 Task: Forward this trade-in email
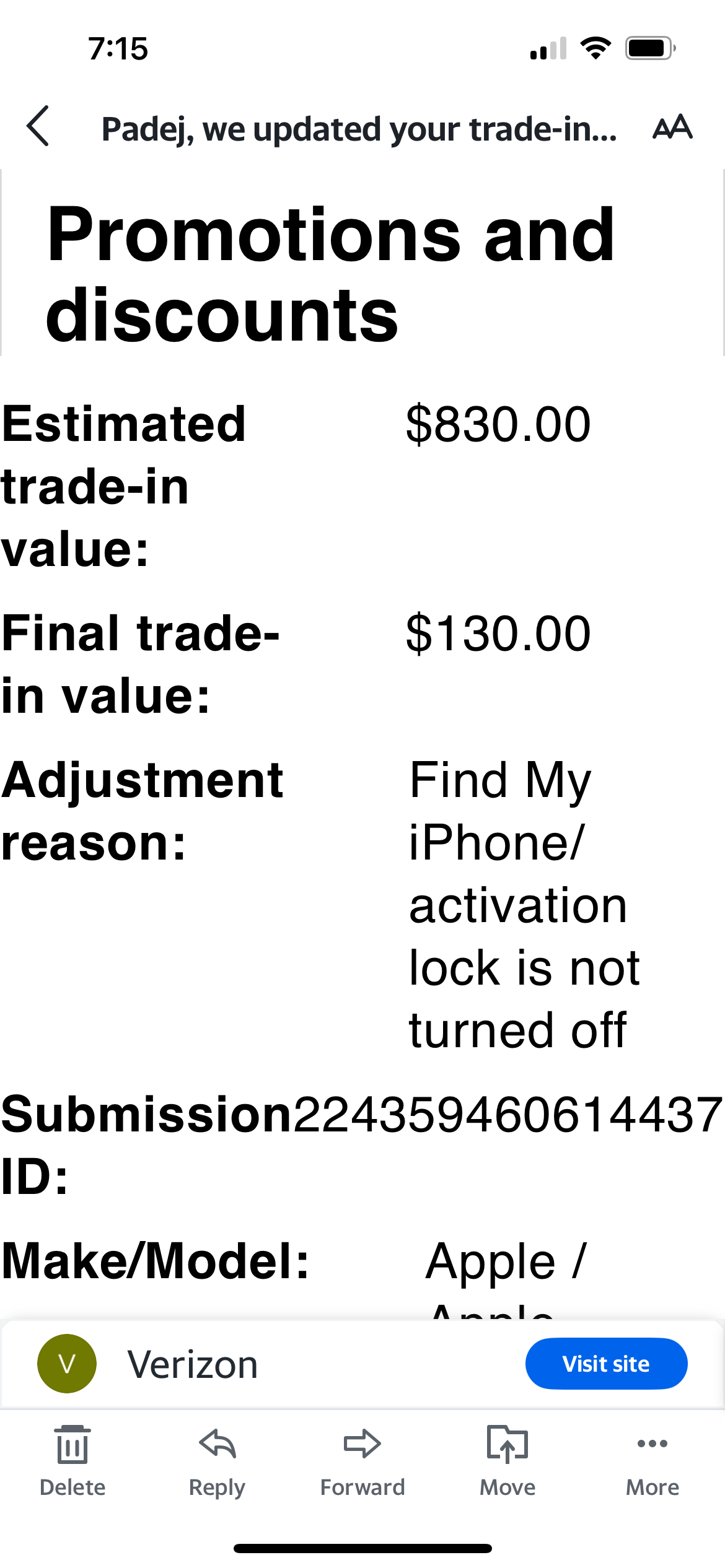pos(362,1460)
